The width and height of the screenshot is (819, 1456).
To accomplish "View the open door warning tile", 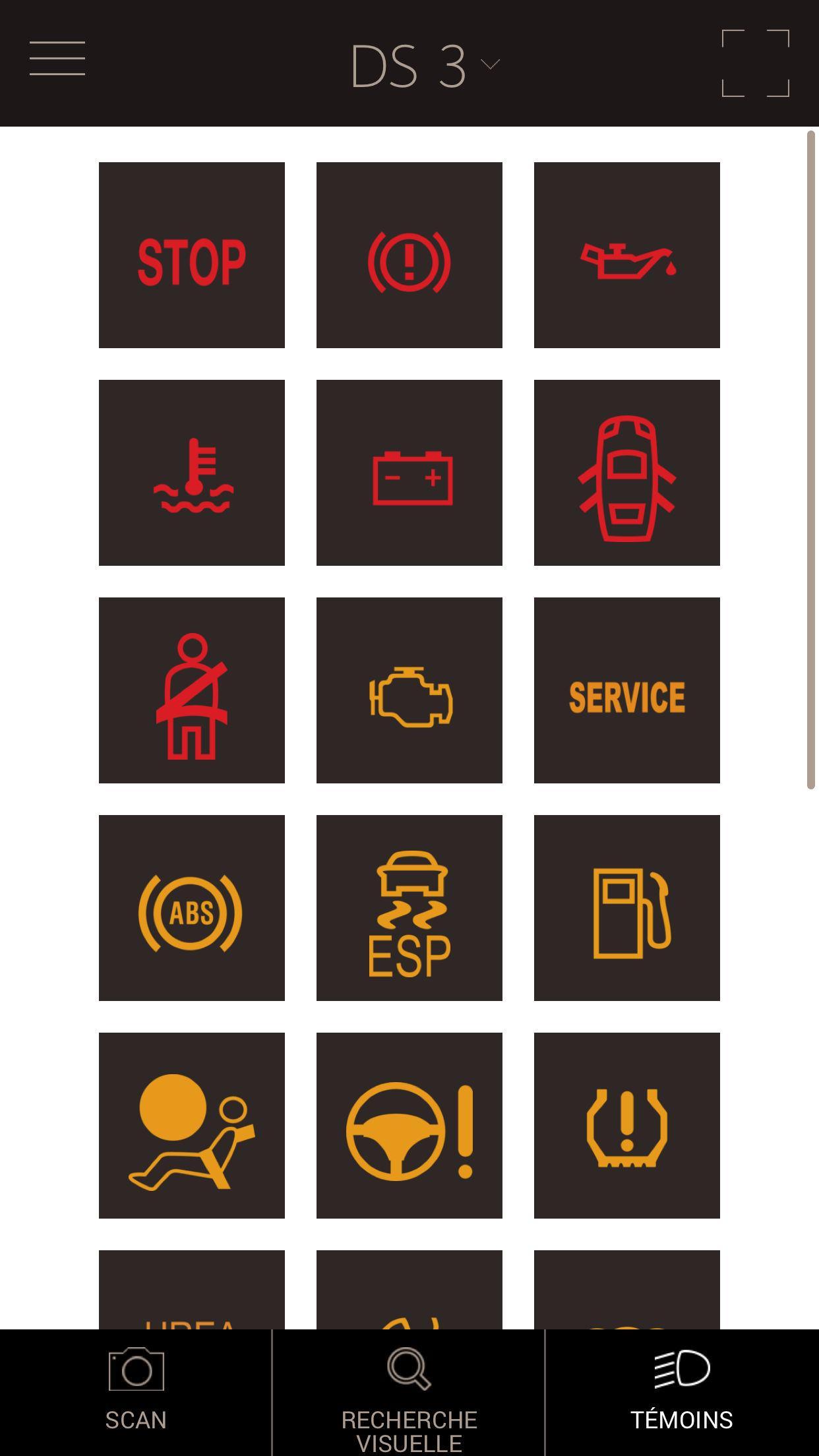I will (627, 473).
